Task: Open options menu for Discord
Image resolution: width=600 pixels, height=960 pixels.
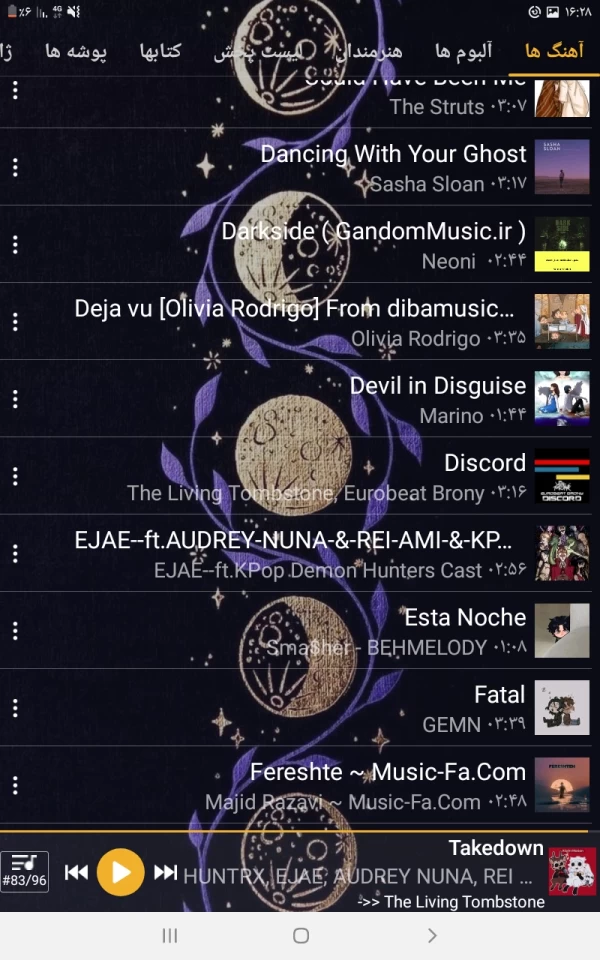Action: [x=15, y=476]
